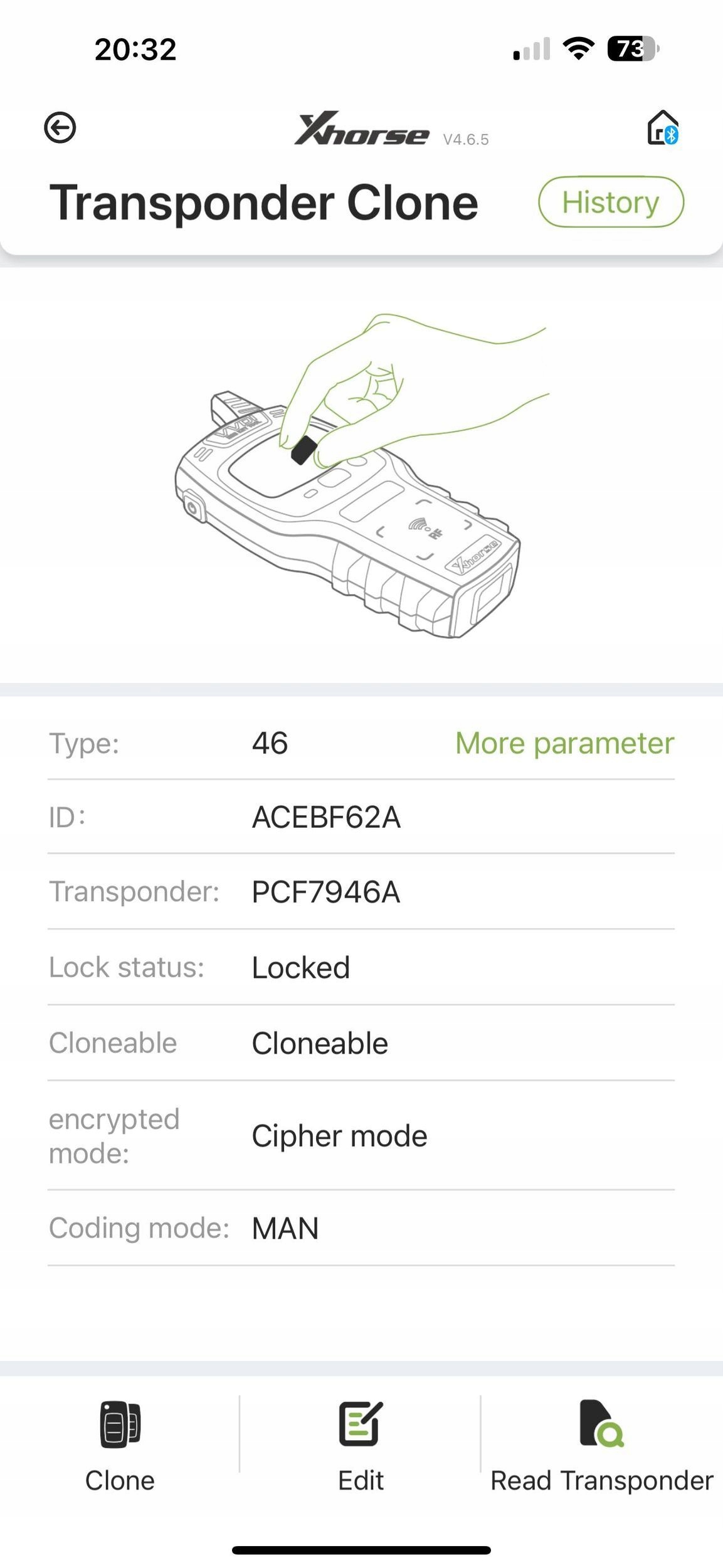This screenshot has height=1568, width=723.
Task: Open the home Bluetooth device icon
Action: (663, 128)
